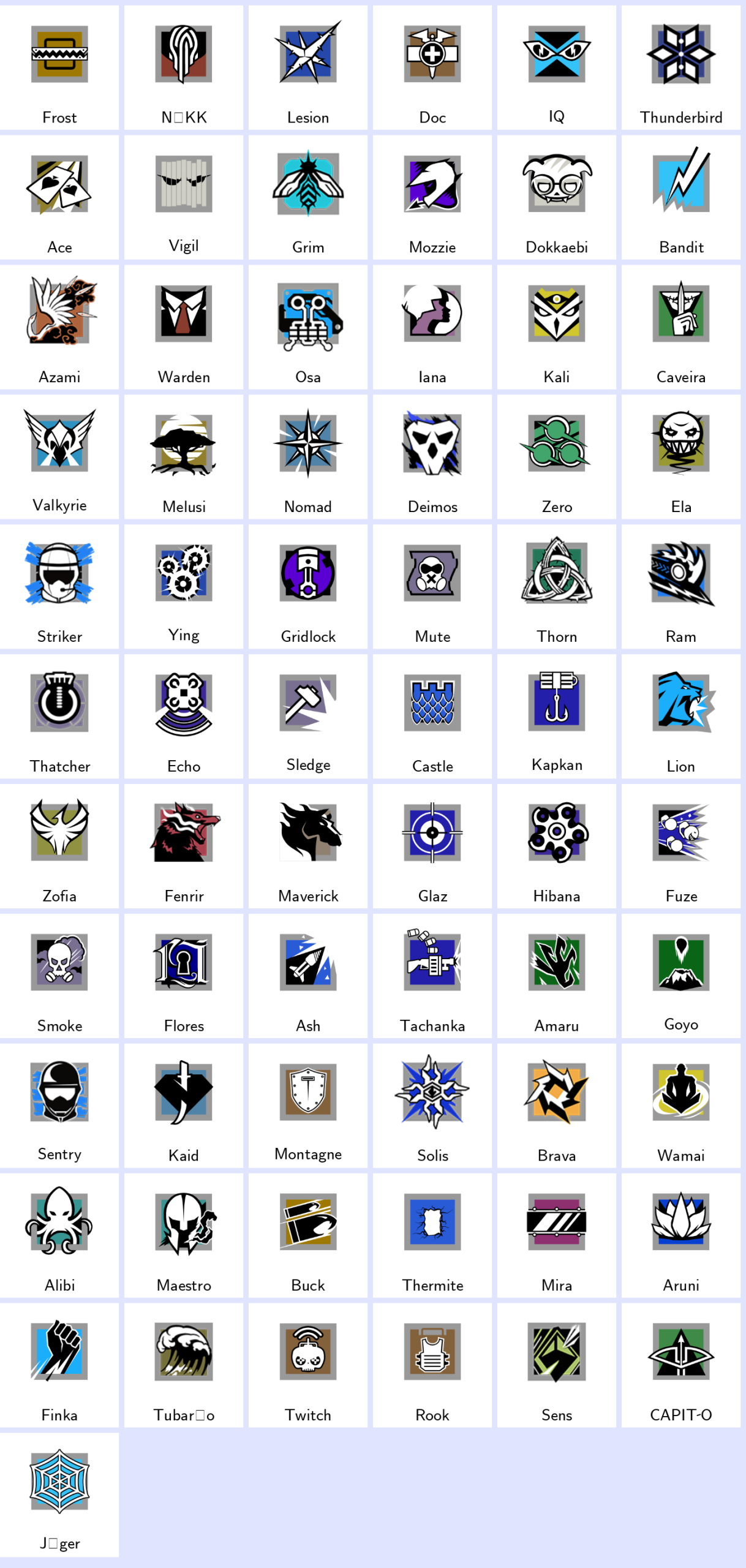This screenshot has height=1568, width=746.
Task: Pick the Caveira operator card
Action: point(680,327)
